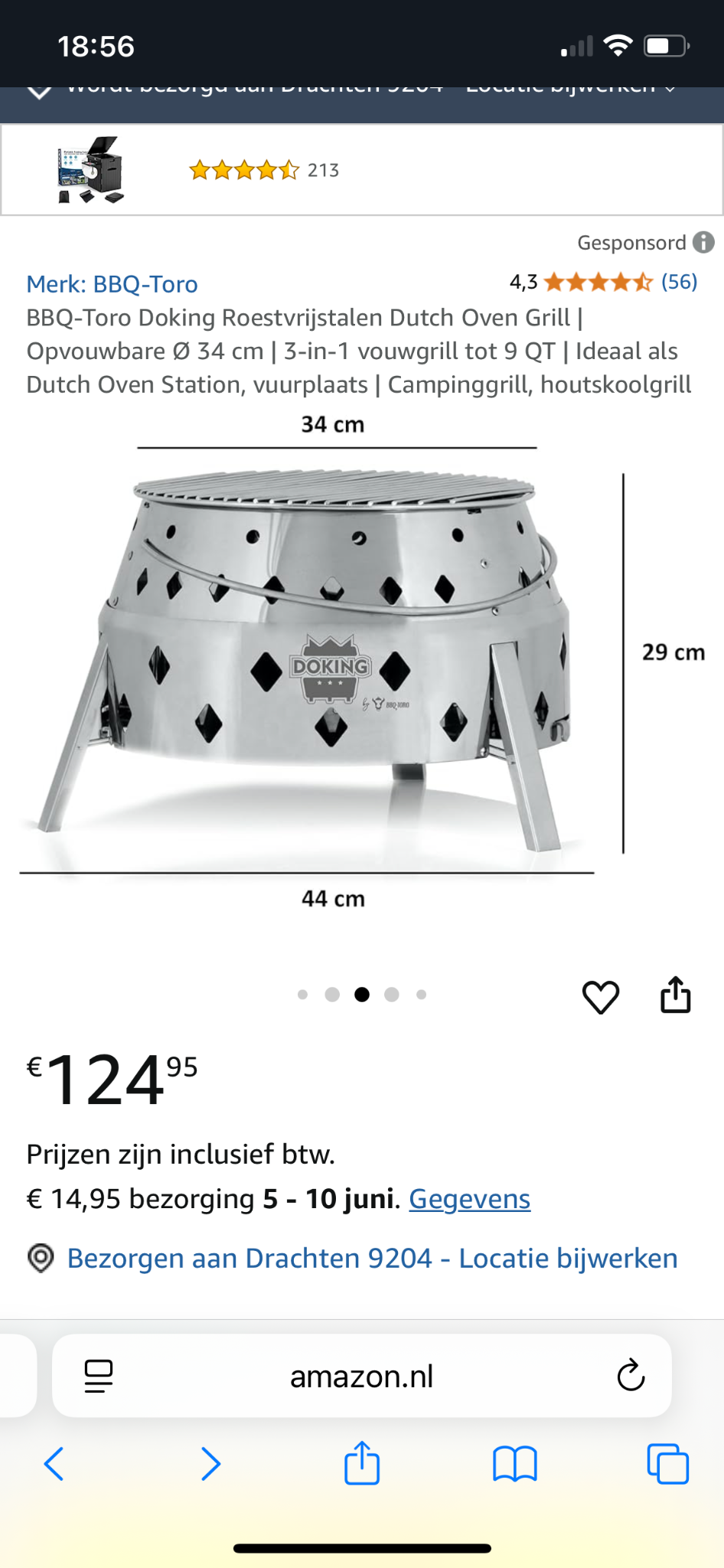Go forward in Safari
The image size is (724, 1568).
[x=210, y=1464]
